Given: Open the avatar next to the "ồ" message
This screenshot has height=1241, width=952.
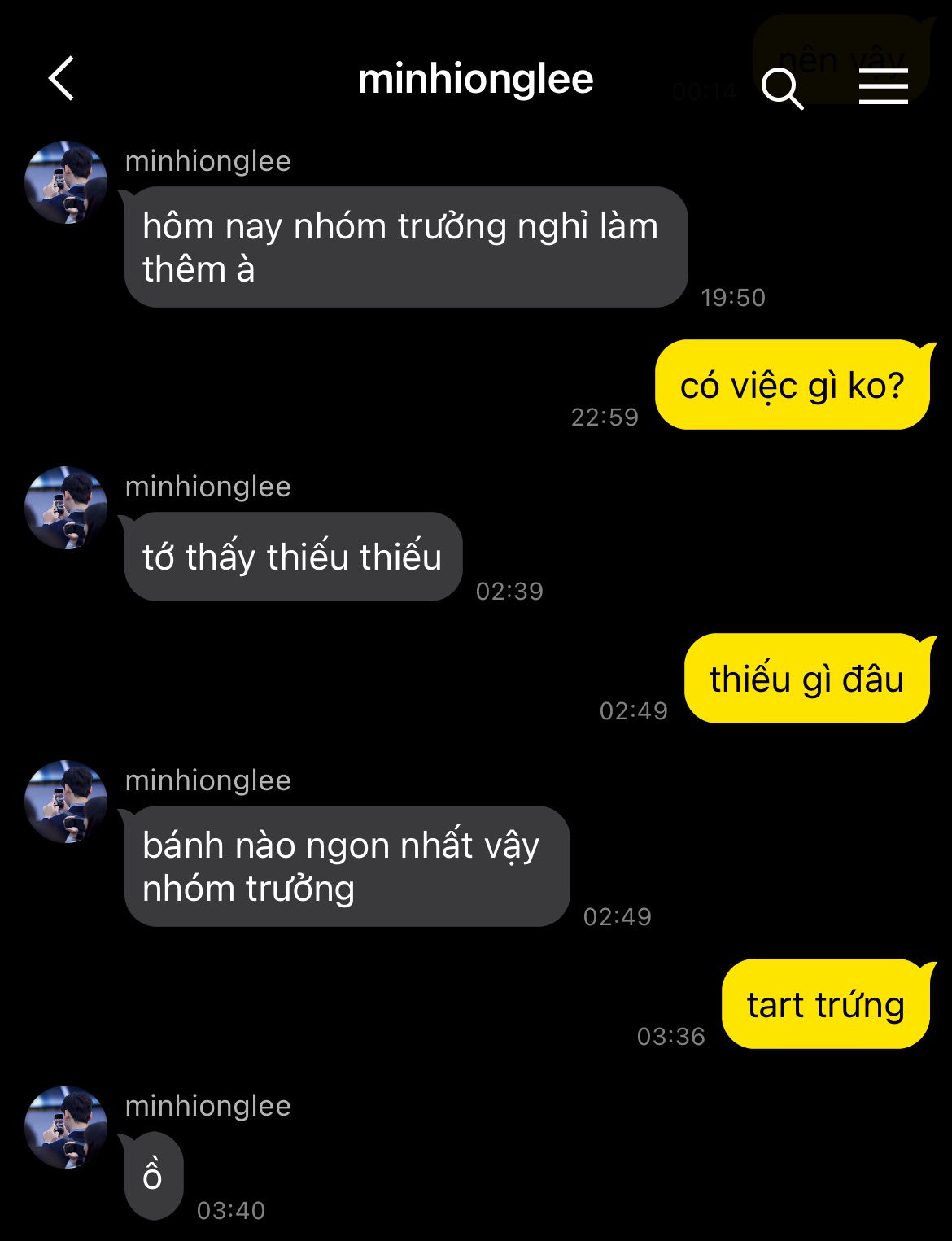Looking at the screenshot, I should pos(67,1127).
